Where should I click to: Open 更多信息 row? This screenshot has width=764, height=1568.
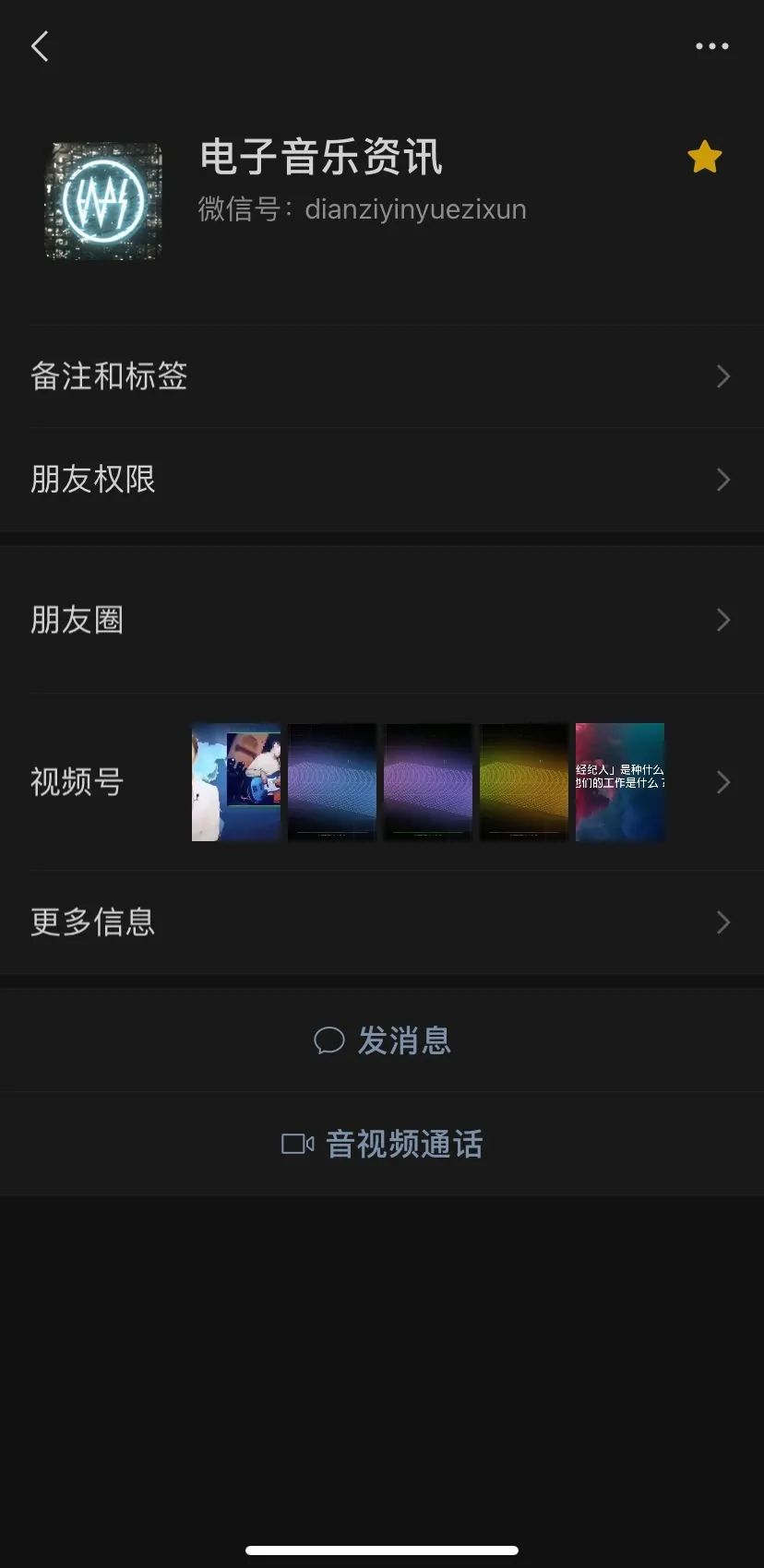pyautogui.click(x=382, y=922)
